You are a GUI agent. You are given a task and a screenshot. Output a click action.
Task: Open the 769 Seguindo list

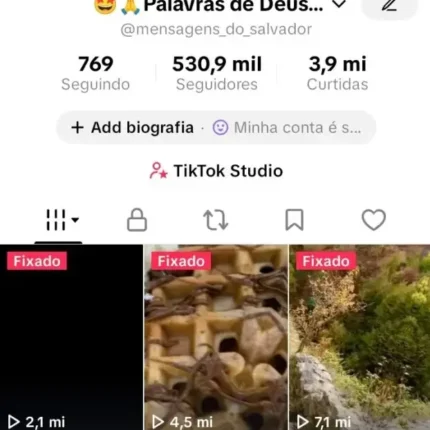tap(96, 74)
